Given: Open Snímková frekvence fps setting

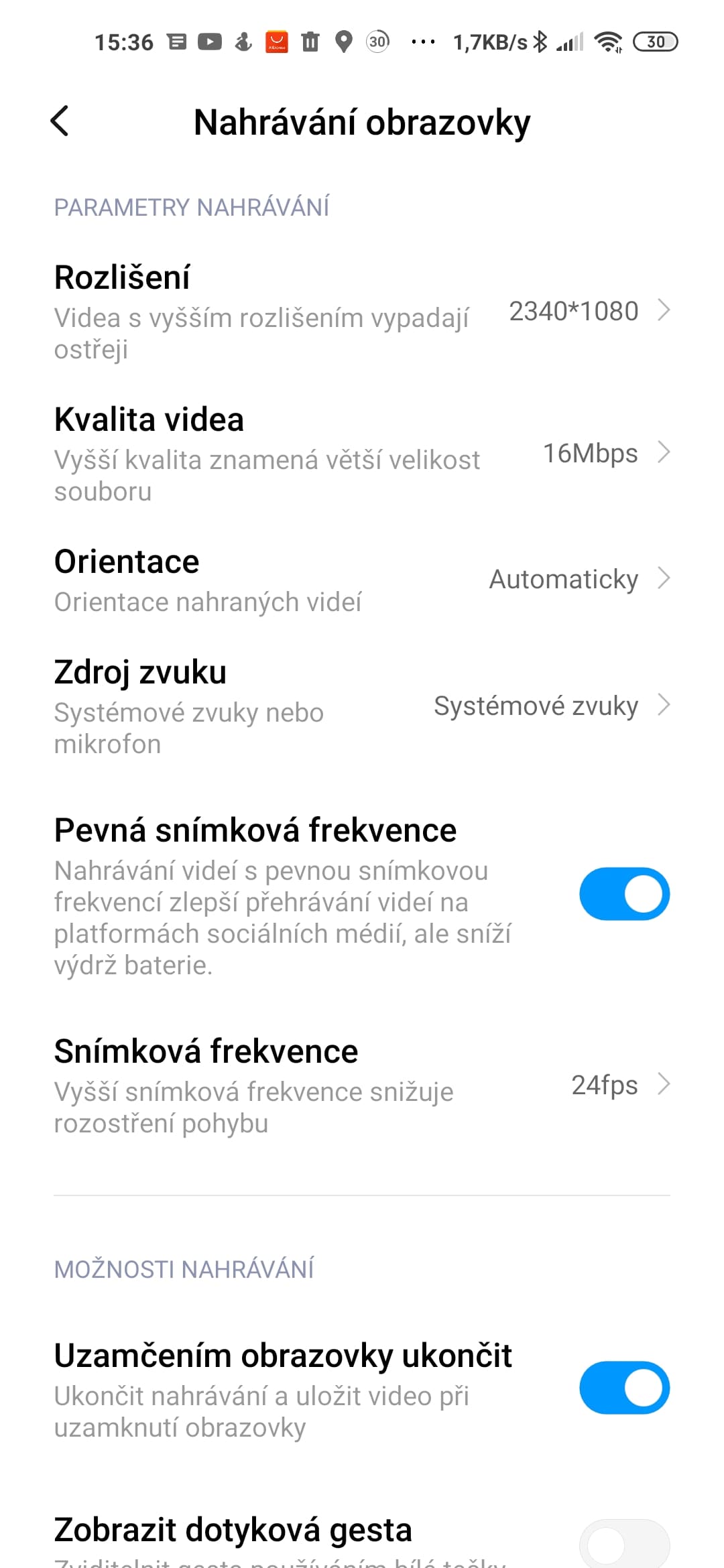Looking at the screenshot, I should point(362,1086).
